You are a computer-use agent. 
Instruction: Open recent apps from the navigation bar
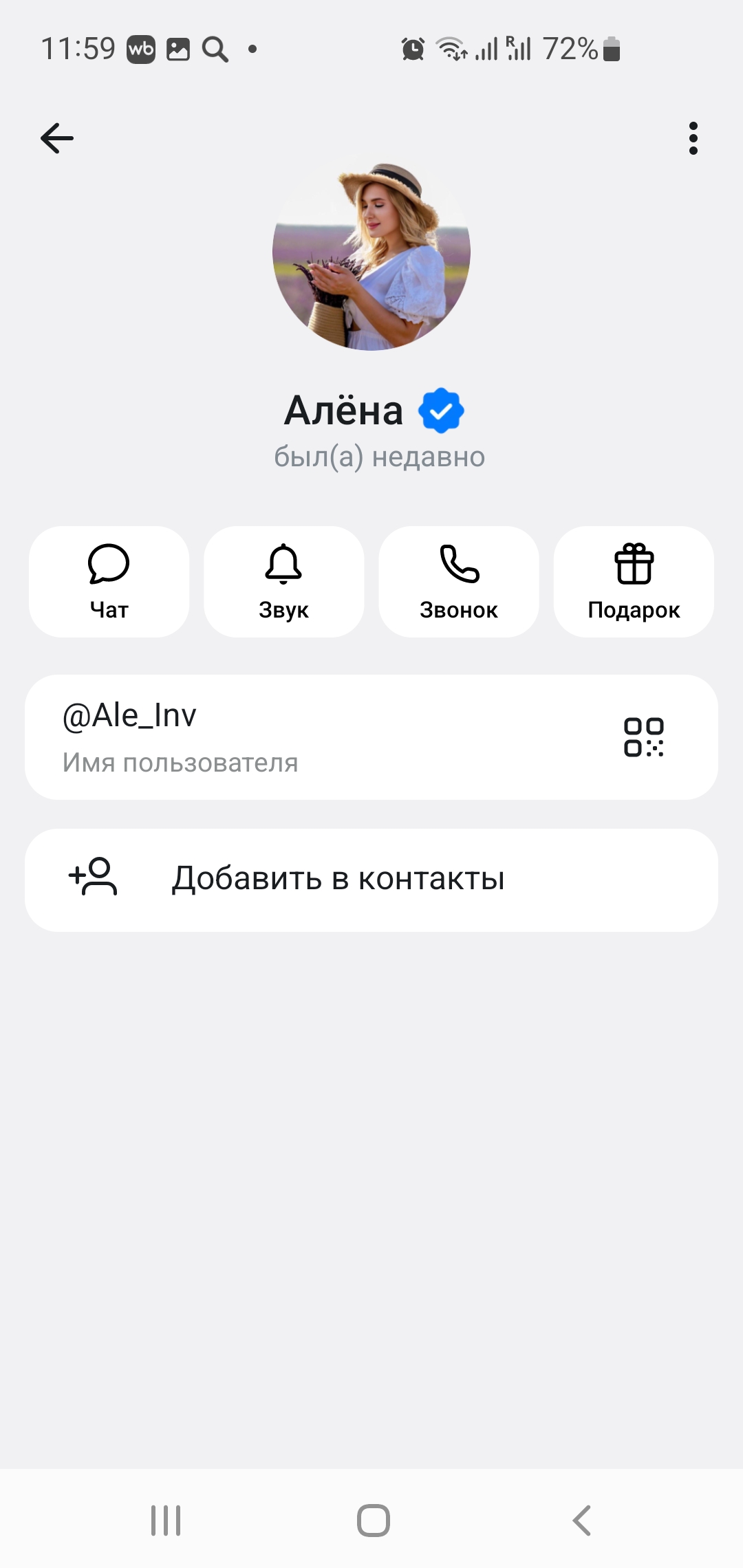[x=166, y=1520]
